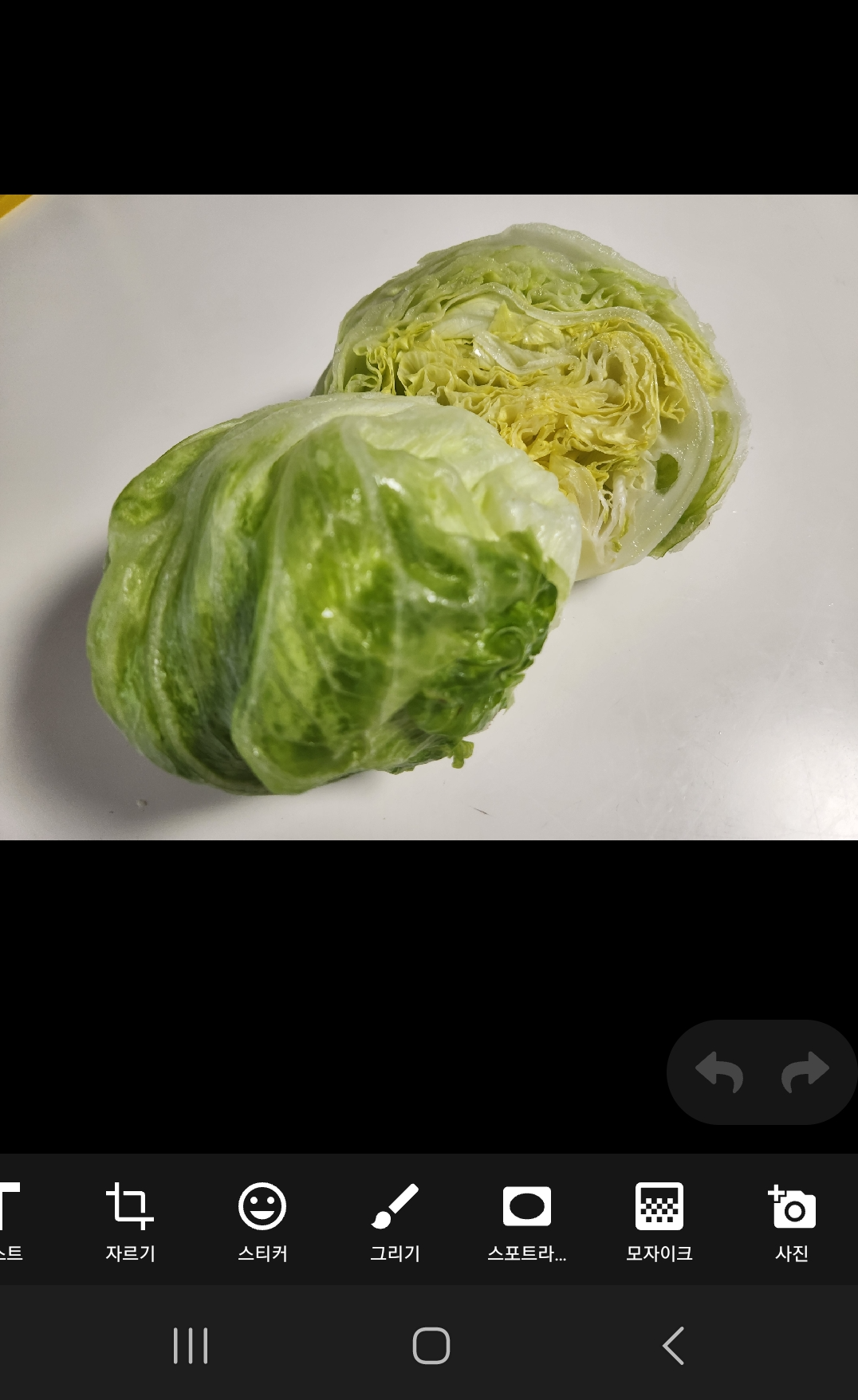This screenshot has height=1400, width=858.
Task: Open the 스포트라이트 spotlight tool
Action: 527,1221
